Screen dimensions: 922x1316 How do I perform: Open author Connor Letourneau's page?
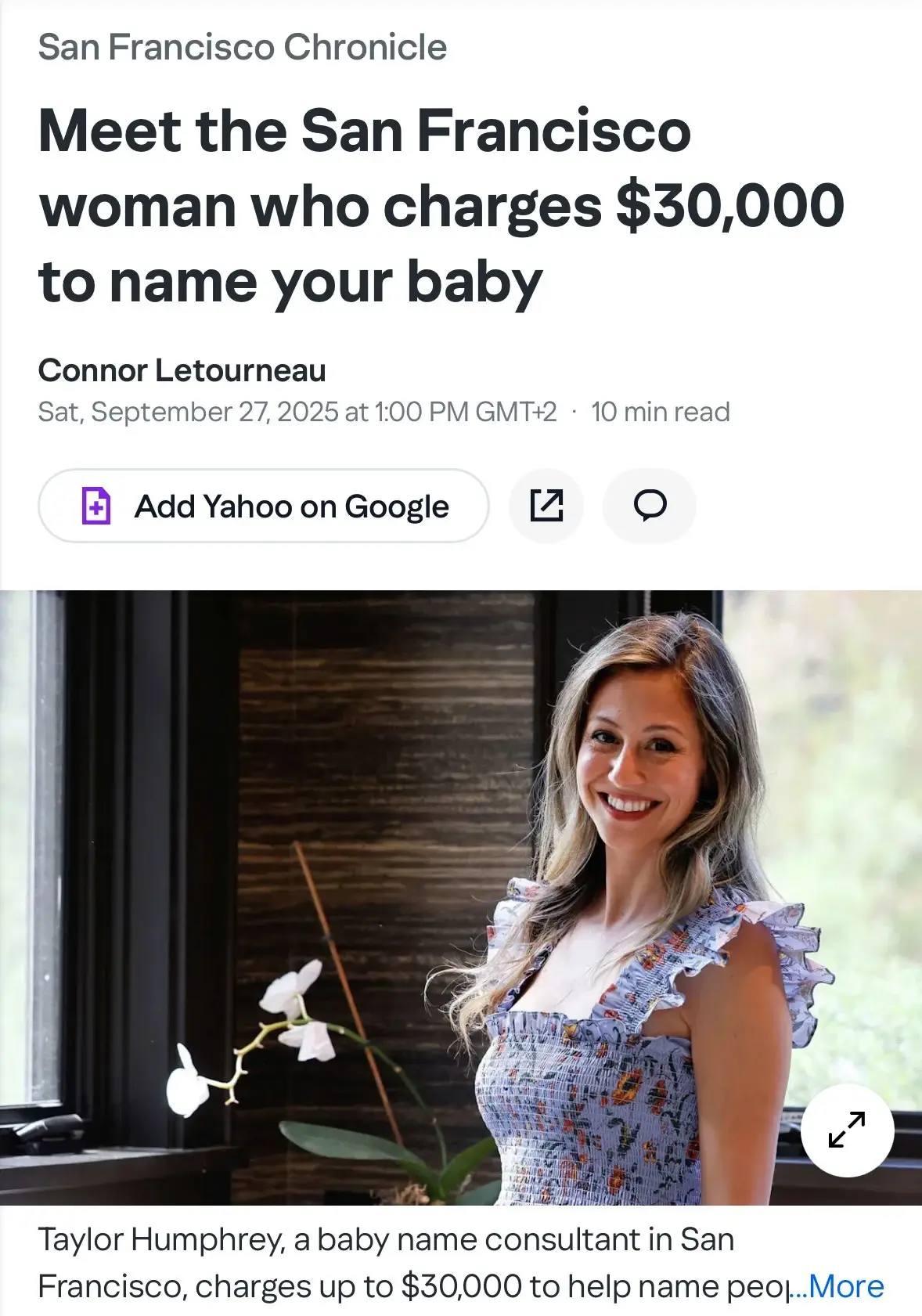click(182, 370)
